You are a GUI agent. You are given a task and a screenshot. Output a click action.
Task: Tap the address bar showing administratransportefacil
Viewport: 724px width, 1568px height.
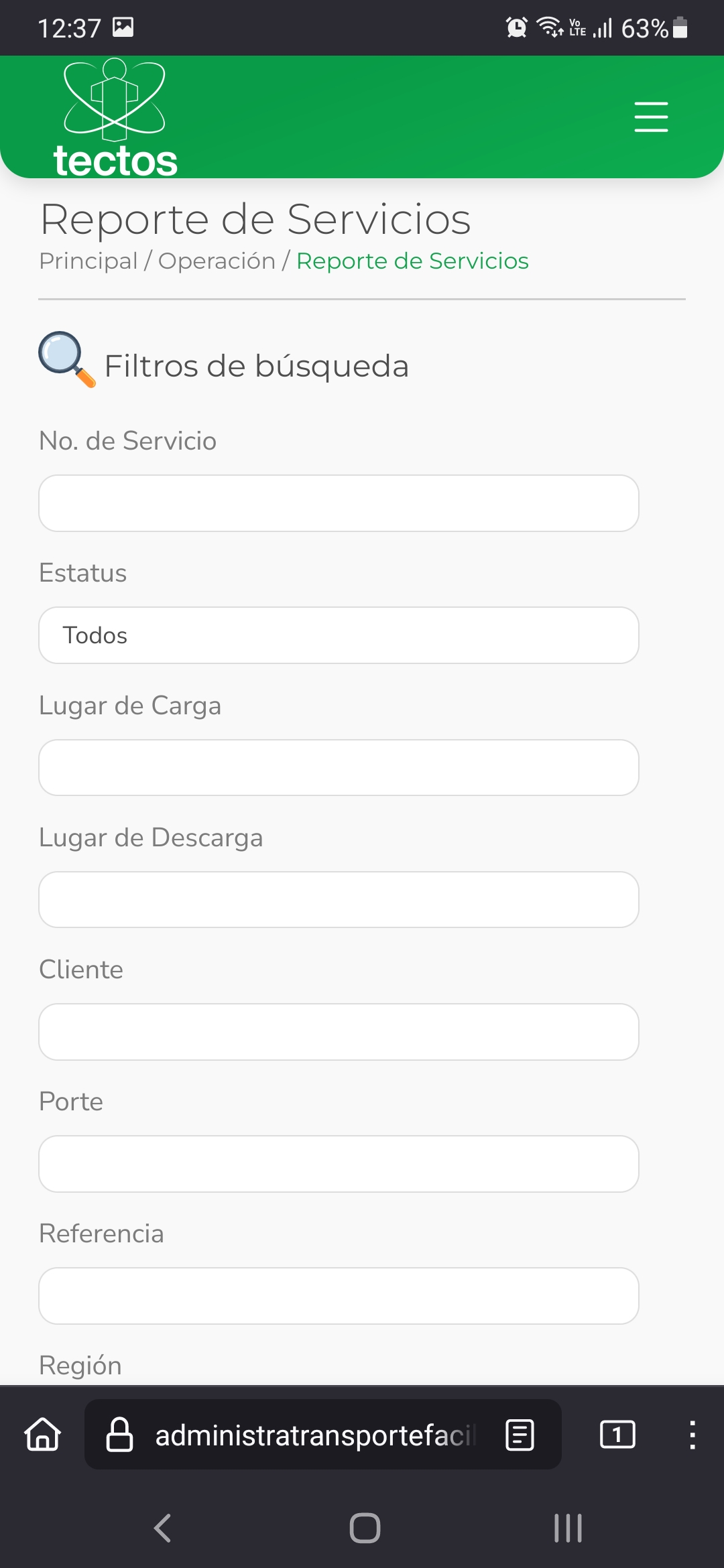[x=315, y=1435]
